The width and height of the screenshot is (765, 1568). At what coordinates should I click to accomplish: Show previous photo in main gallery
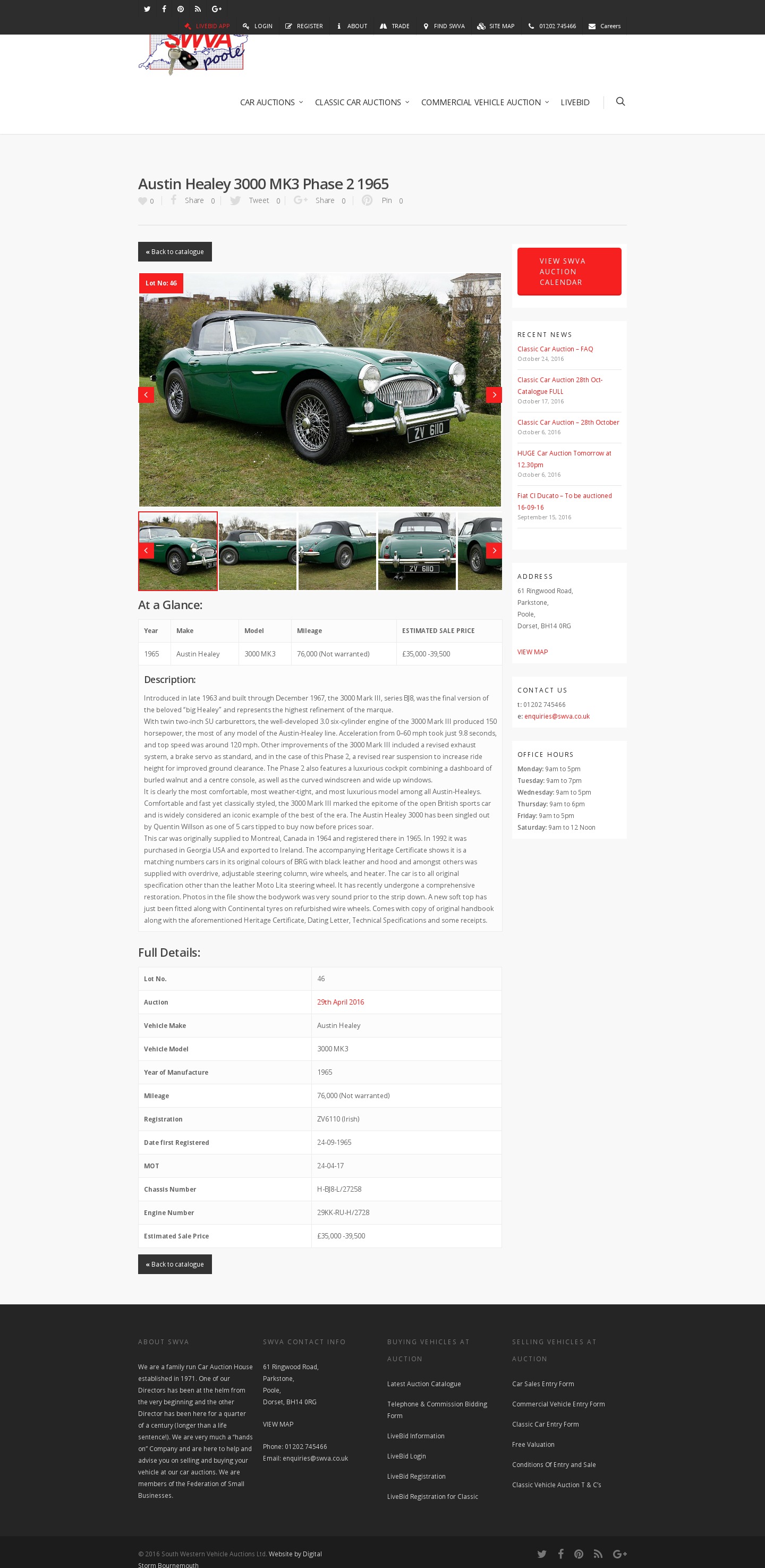[146, 395]
